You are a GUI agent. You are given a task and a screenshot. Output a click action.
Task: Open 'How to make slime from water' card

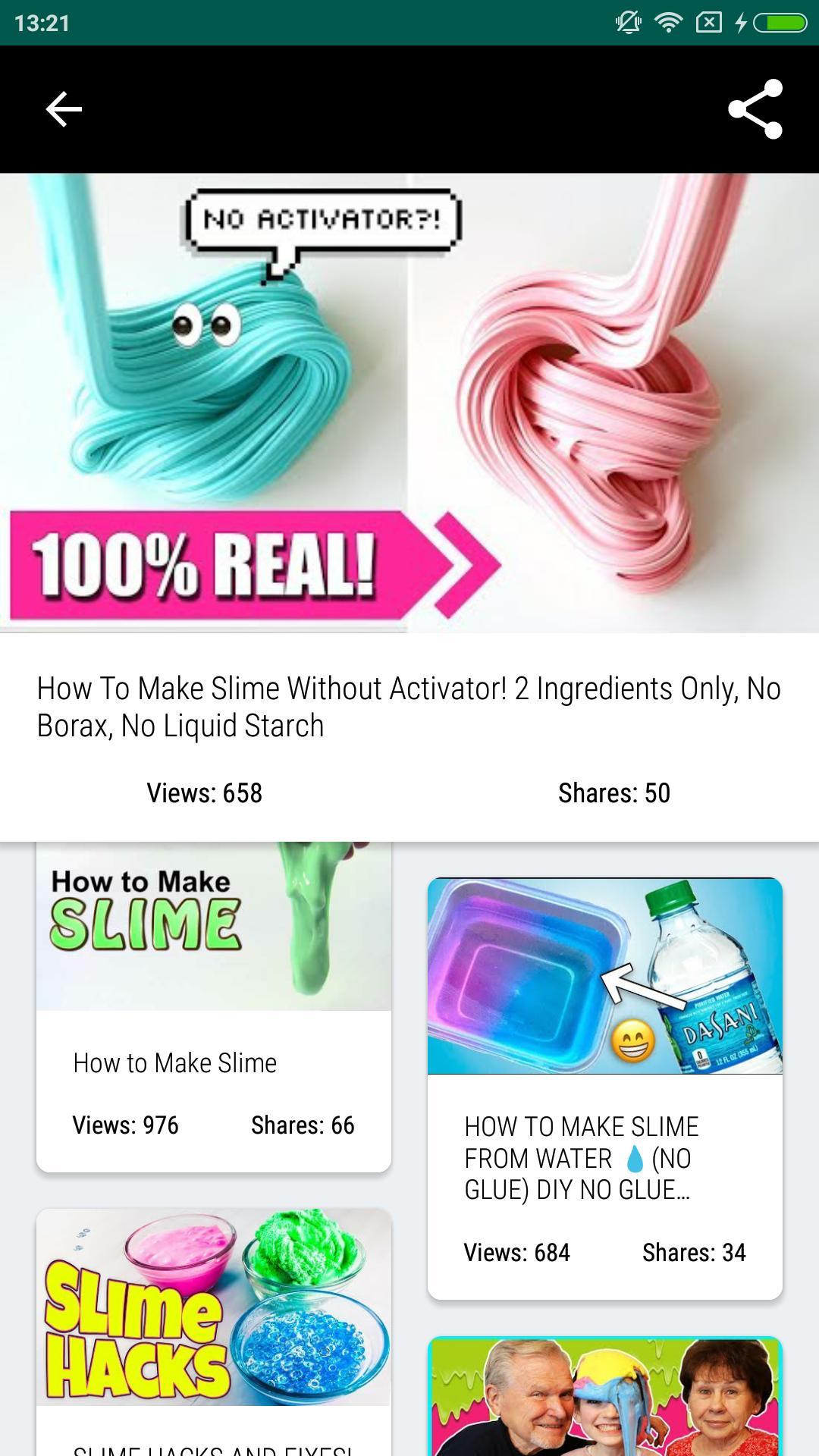click(604, 1088)
